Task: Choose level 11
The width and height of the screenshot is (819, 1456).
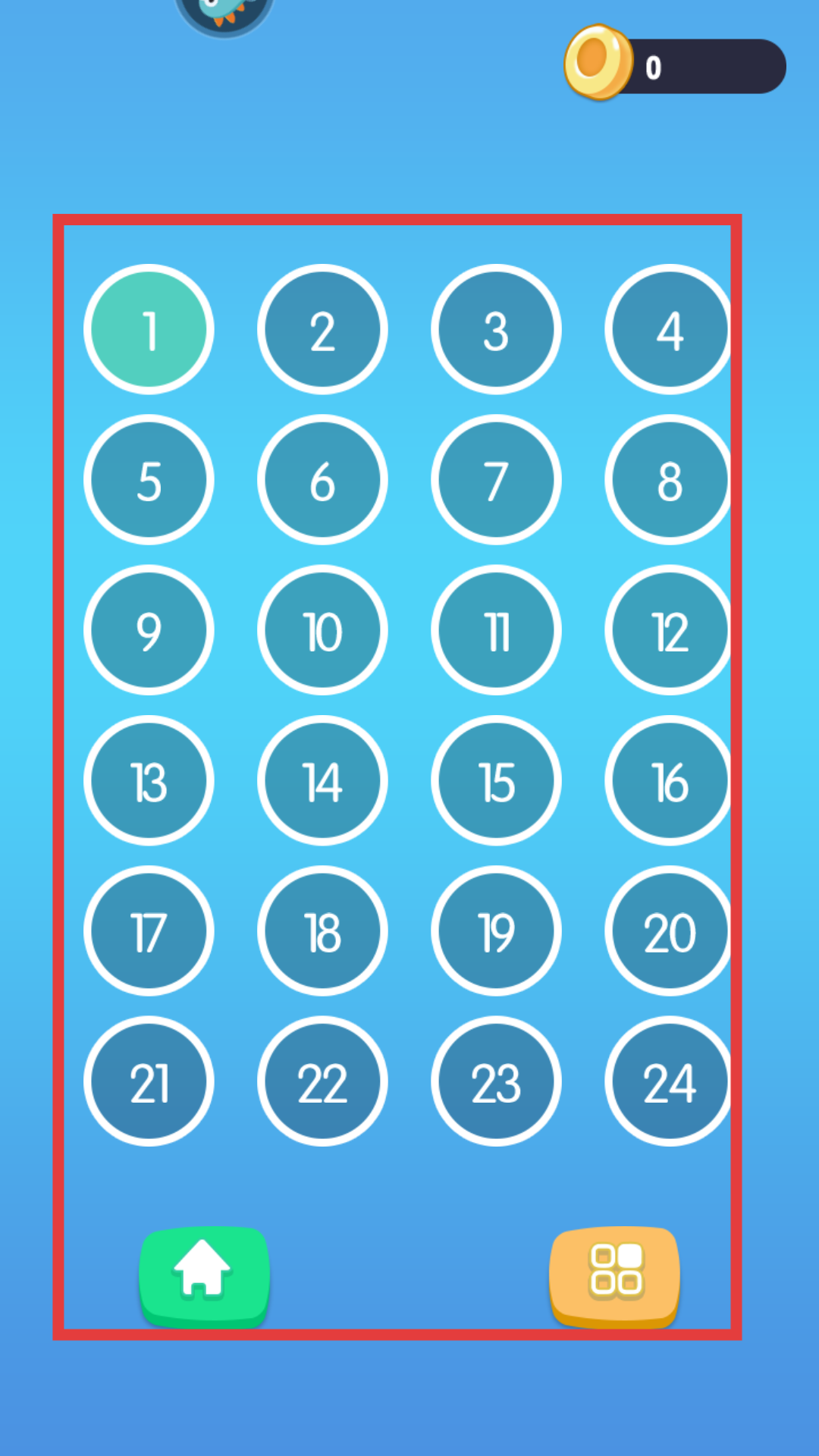Action: (x=496, y=629)
